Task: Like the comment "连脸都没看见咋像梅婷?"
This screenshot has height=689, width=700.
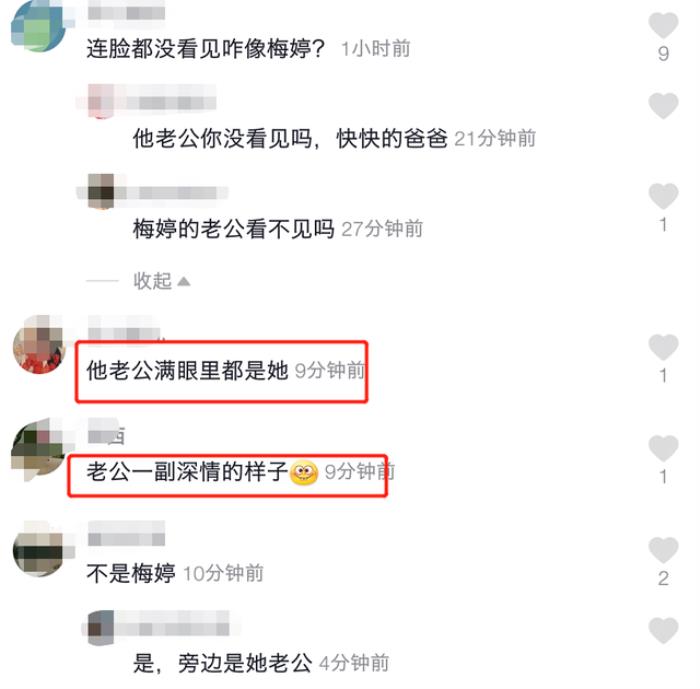Action: 663,25
